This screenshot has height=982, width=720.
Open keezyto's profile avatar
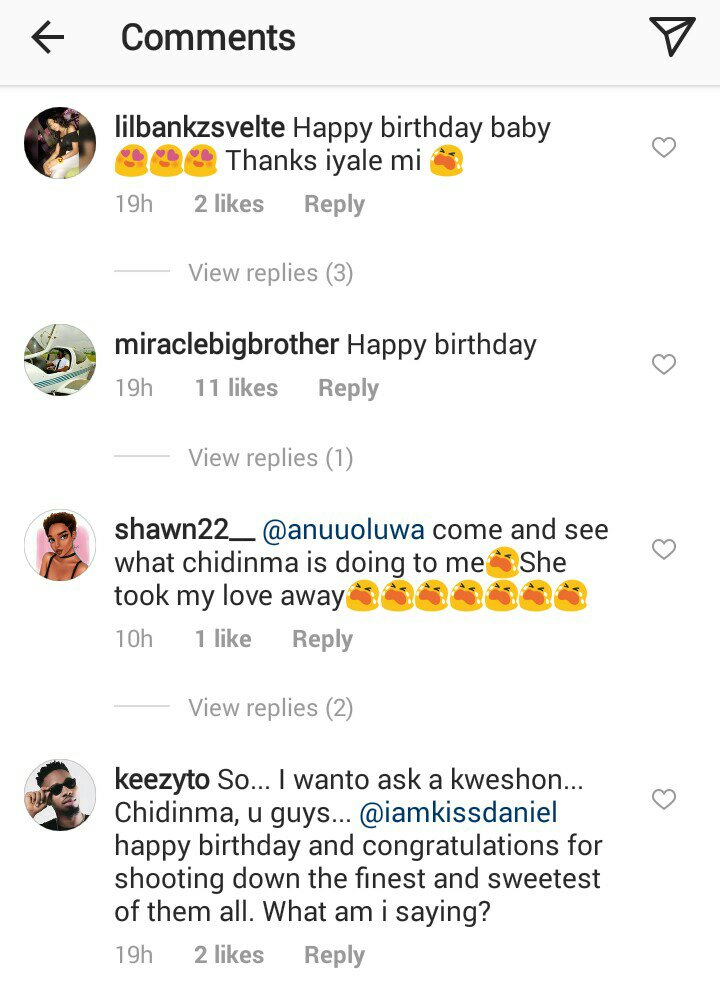point(60,795)
